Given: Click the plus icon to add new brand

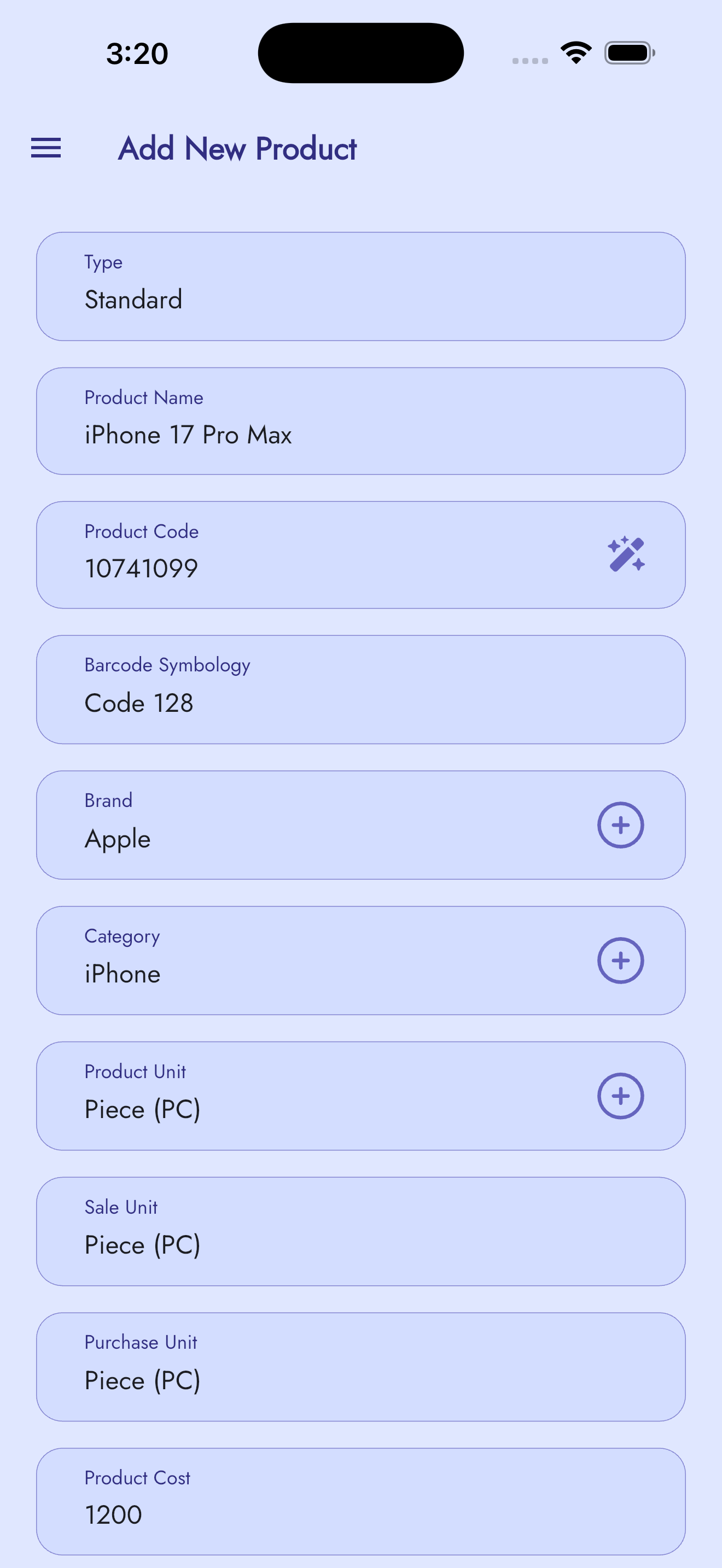Looking at the screenshot, I should pyautogui.click(x=620, y=826).
